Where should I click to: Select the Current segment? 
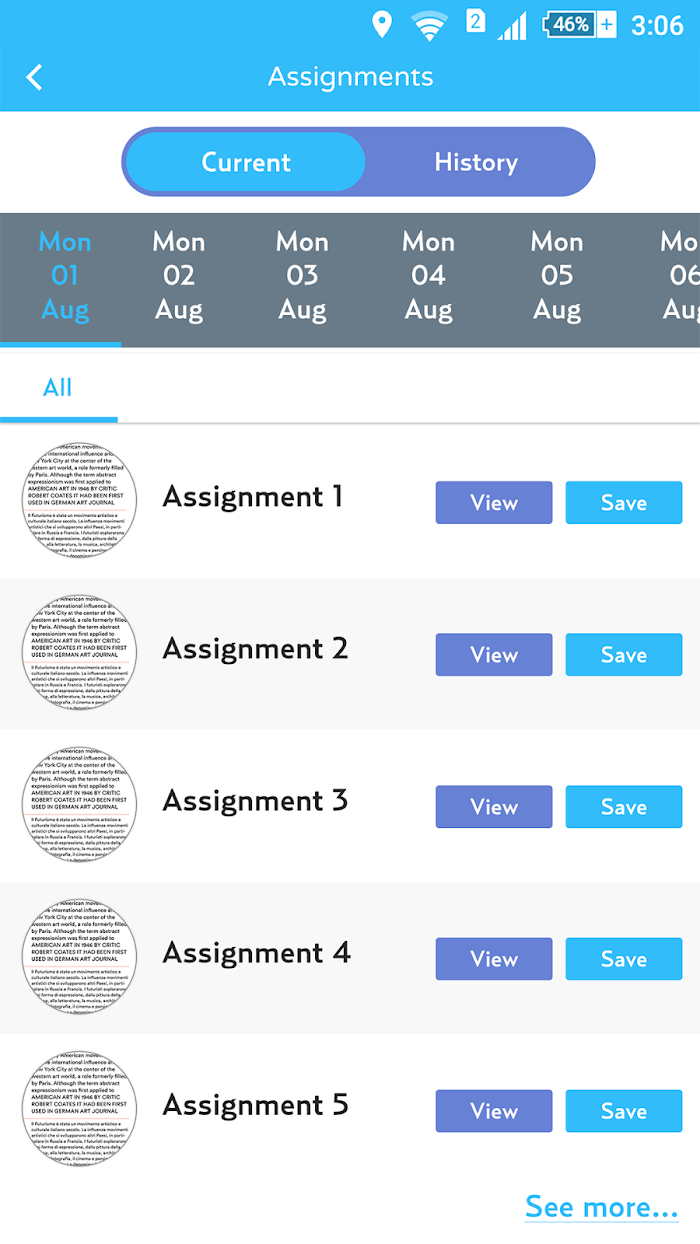tap(246, 162)
